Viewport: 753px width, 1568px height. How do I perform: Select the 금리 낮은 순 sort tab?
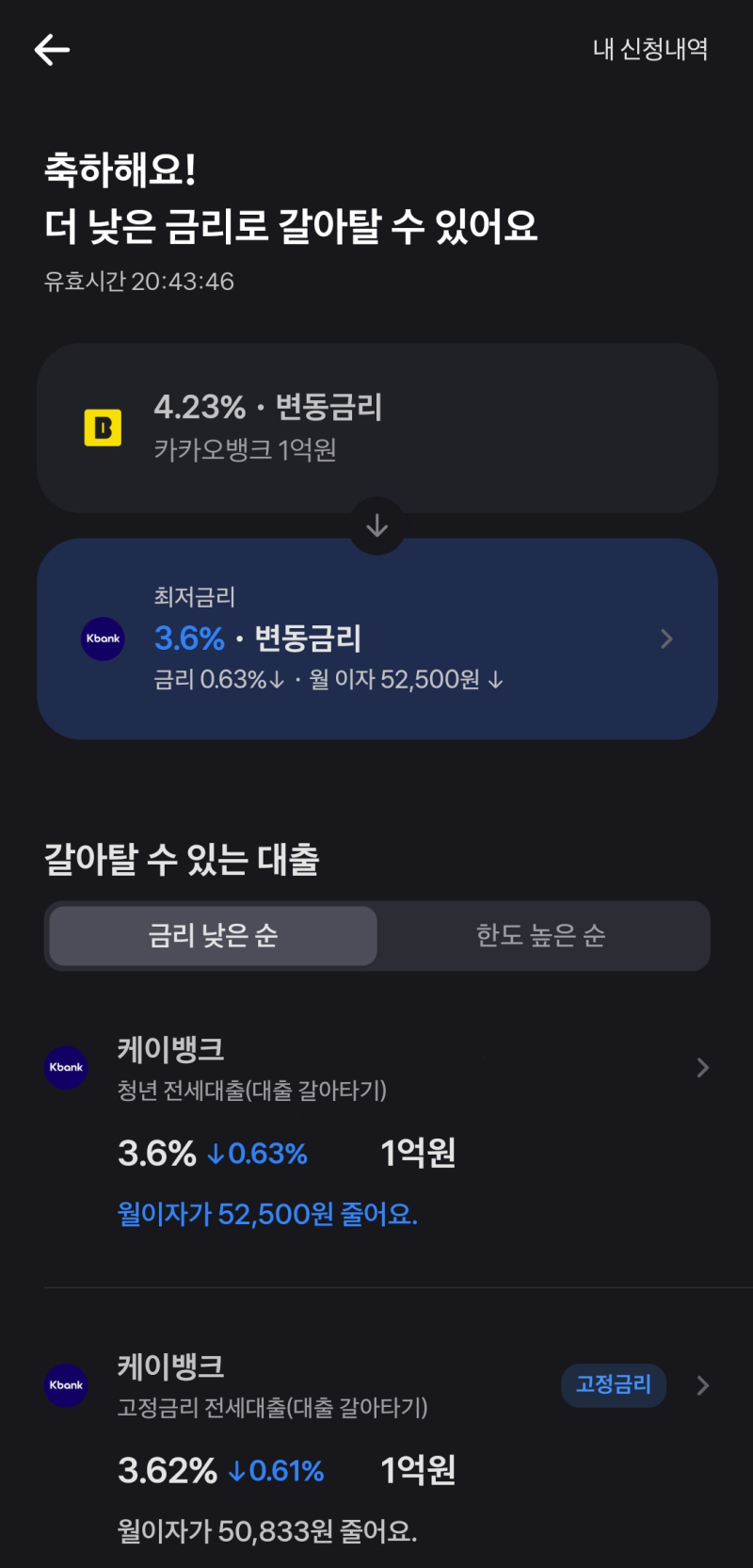214,935
